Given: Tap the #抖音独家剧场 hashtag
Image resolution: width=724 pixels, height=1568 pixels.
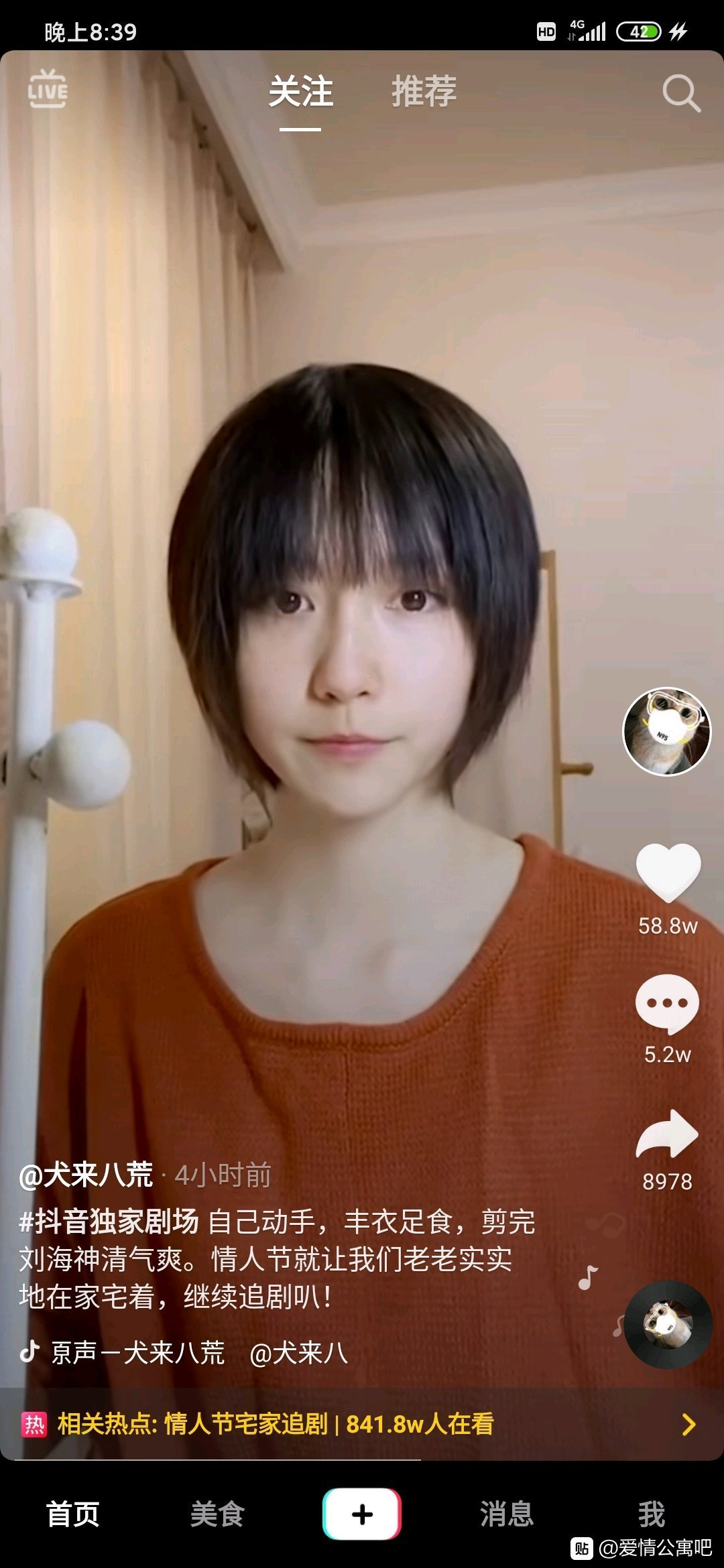Looking at the screenshot, I should coord(109,1222).
